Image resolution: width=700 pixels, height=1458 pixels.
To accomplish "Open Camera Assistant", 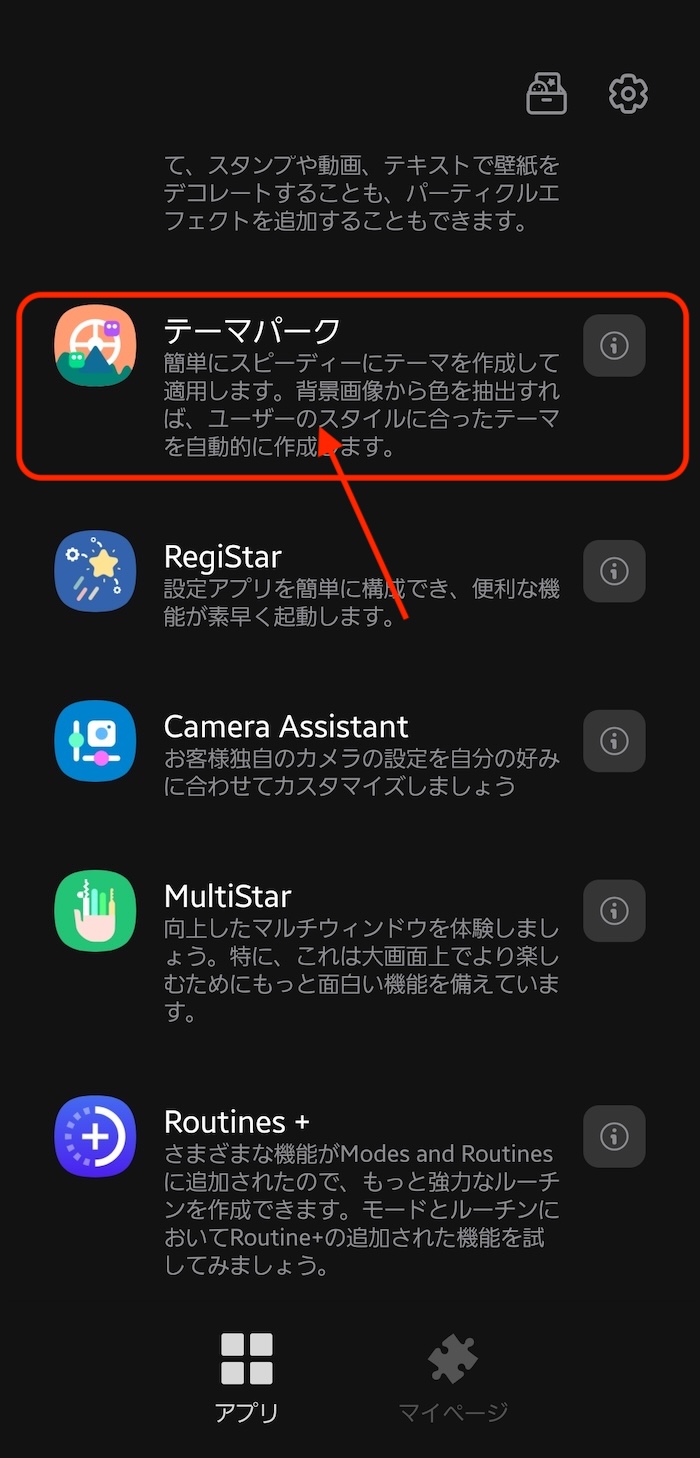I will [286, 726].
